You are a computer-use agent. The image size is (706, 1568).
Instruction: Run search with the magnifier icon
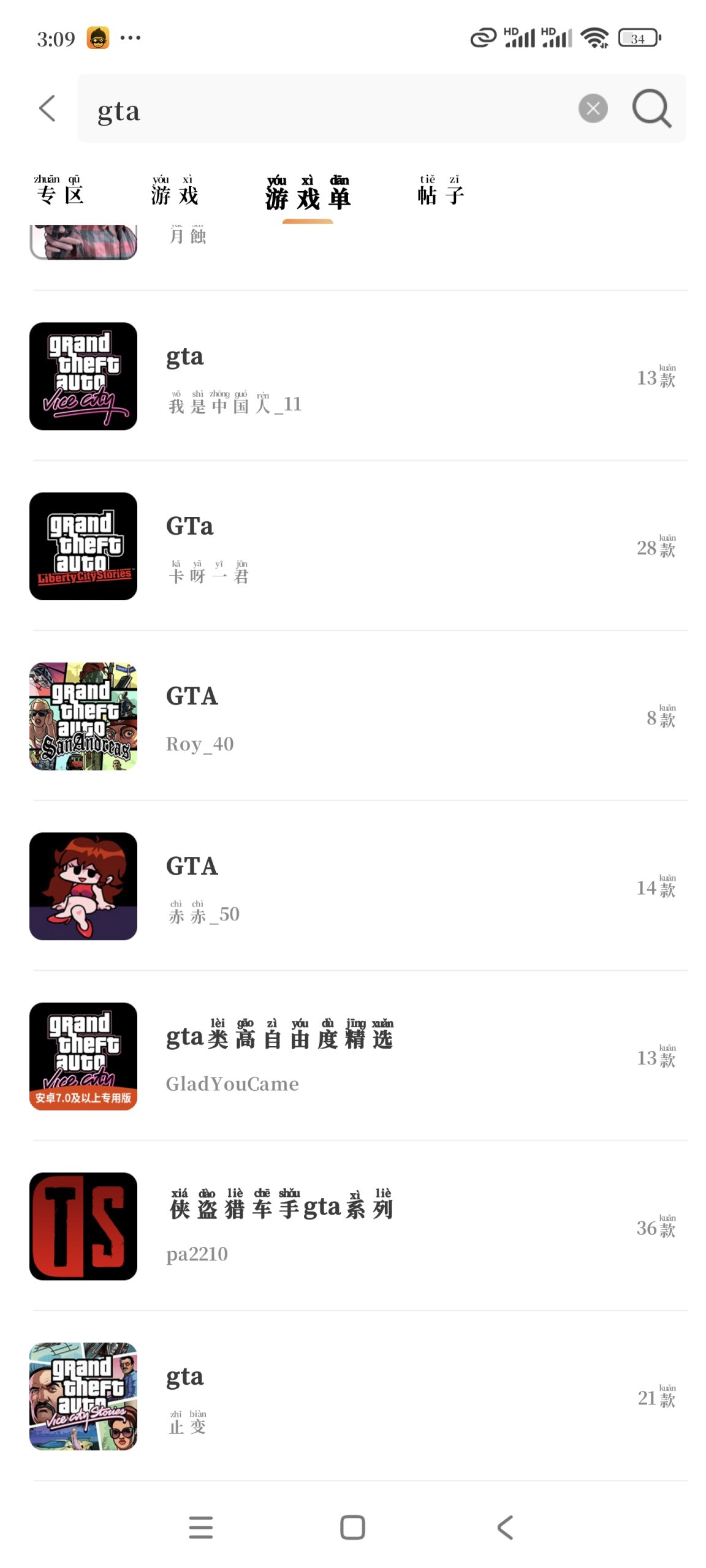[x=651, y=109]
